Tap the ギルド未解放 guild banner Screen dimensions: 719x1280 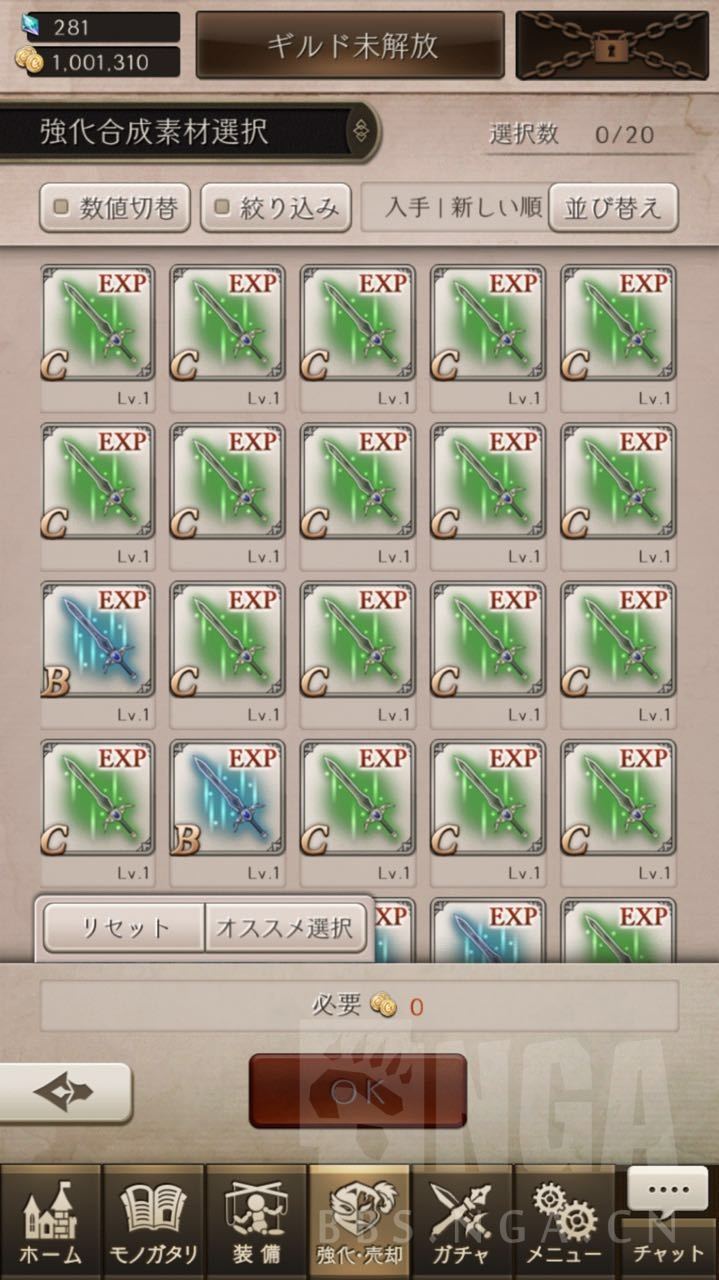pyautogui.click(x=350, y=46)
